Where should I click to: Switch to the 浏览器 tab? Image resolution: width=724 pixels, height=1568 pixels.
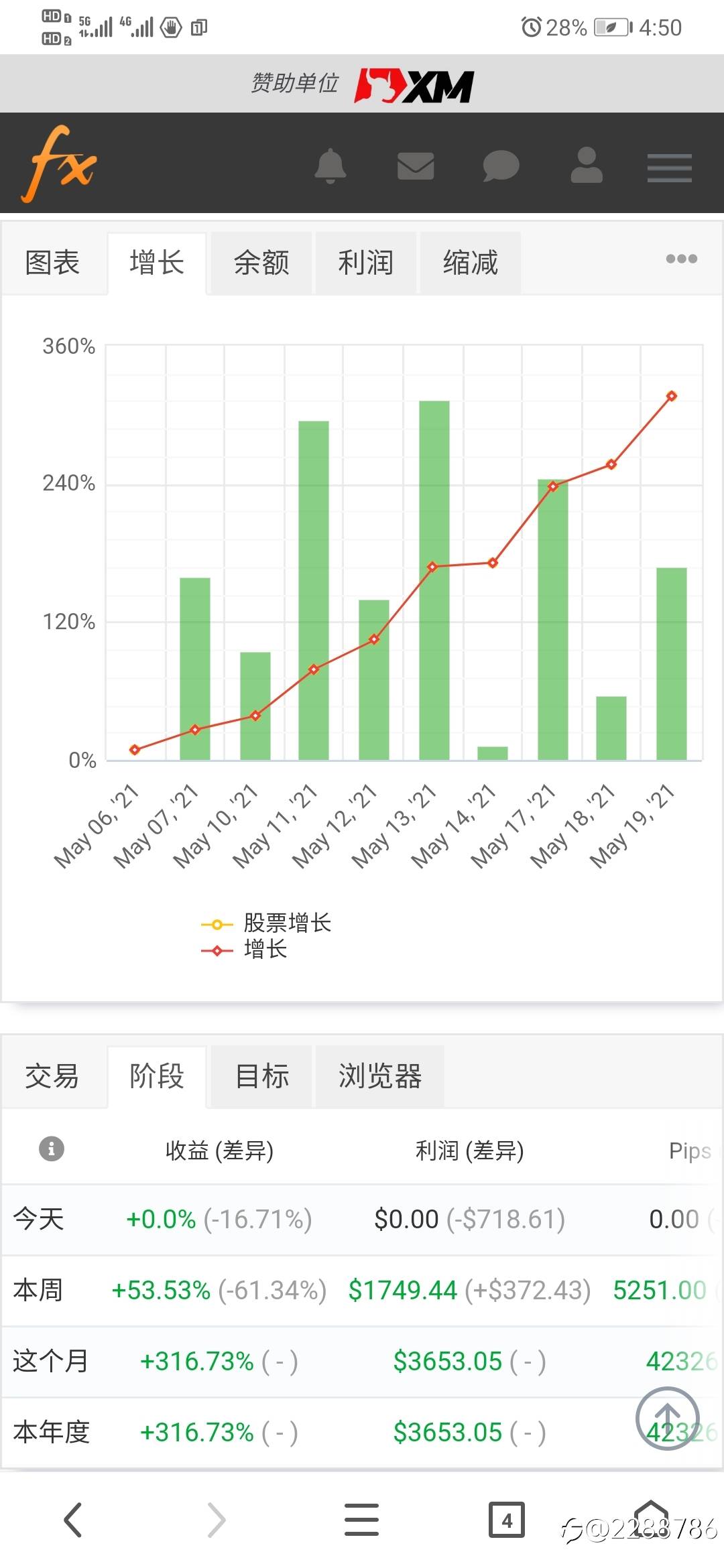pos(379,1076)
